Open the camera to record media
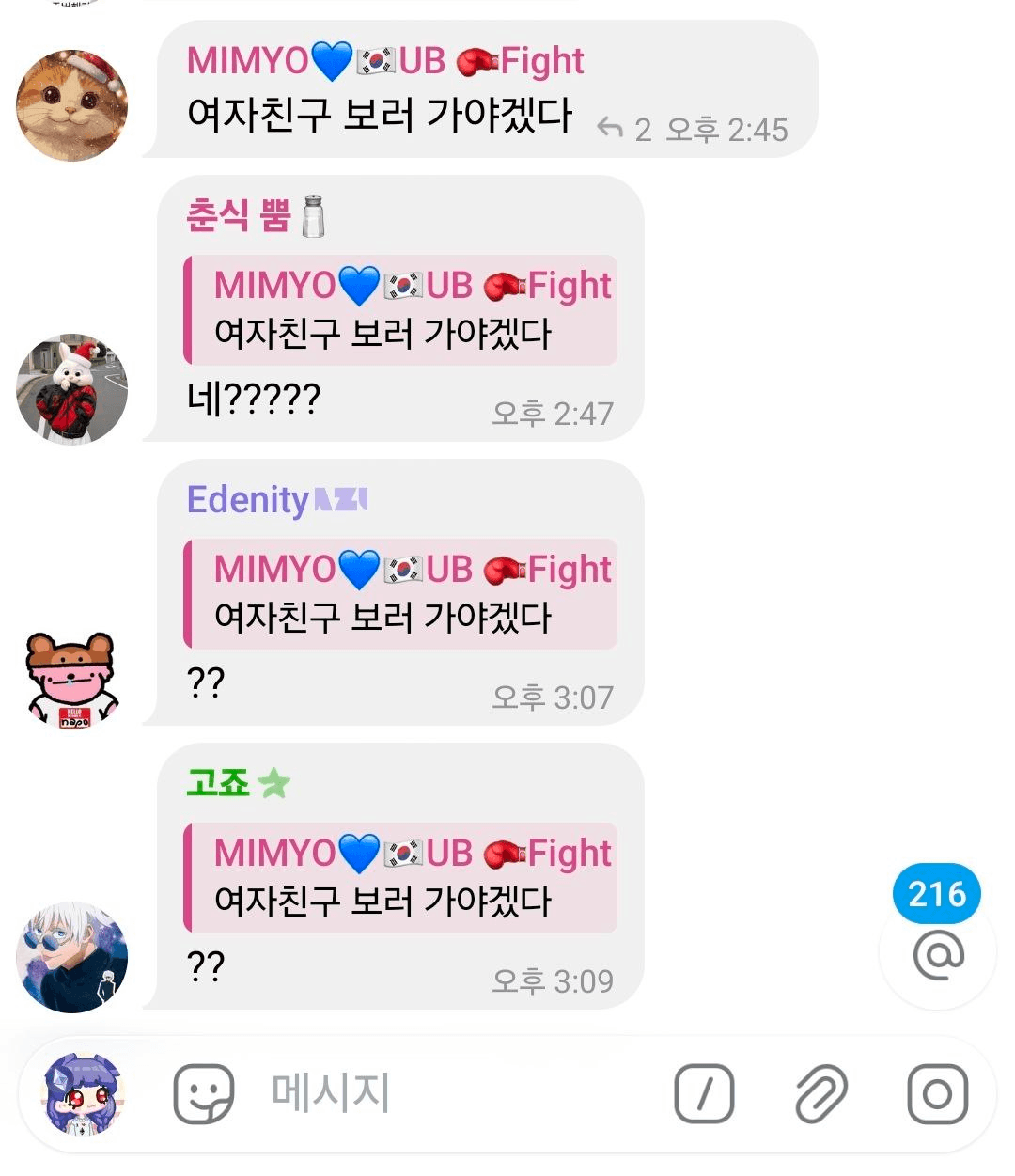1015x1176 pixels. point(937,1093)
